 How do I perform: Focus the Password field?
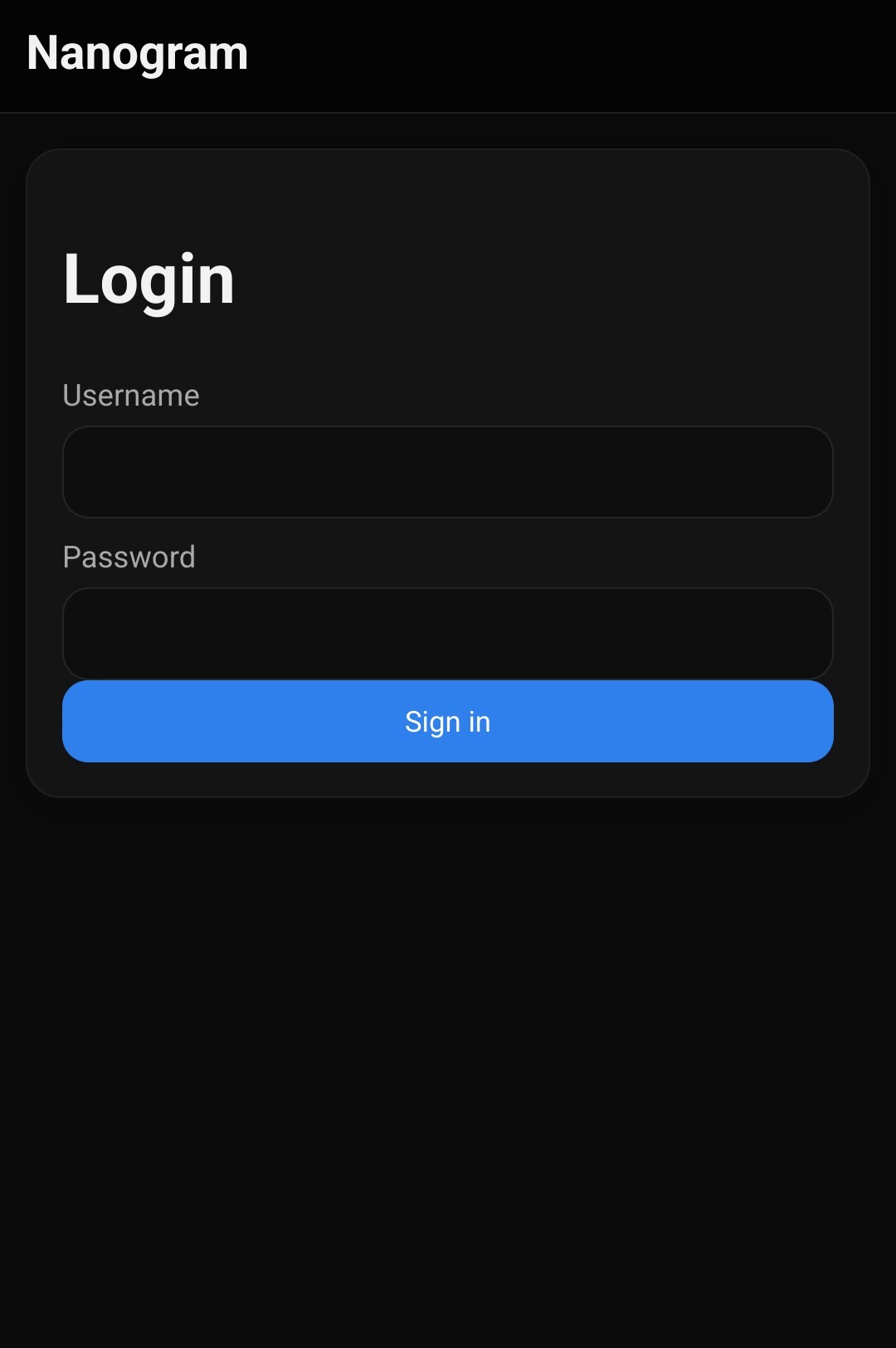(x=448, y=633)
